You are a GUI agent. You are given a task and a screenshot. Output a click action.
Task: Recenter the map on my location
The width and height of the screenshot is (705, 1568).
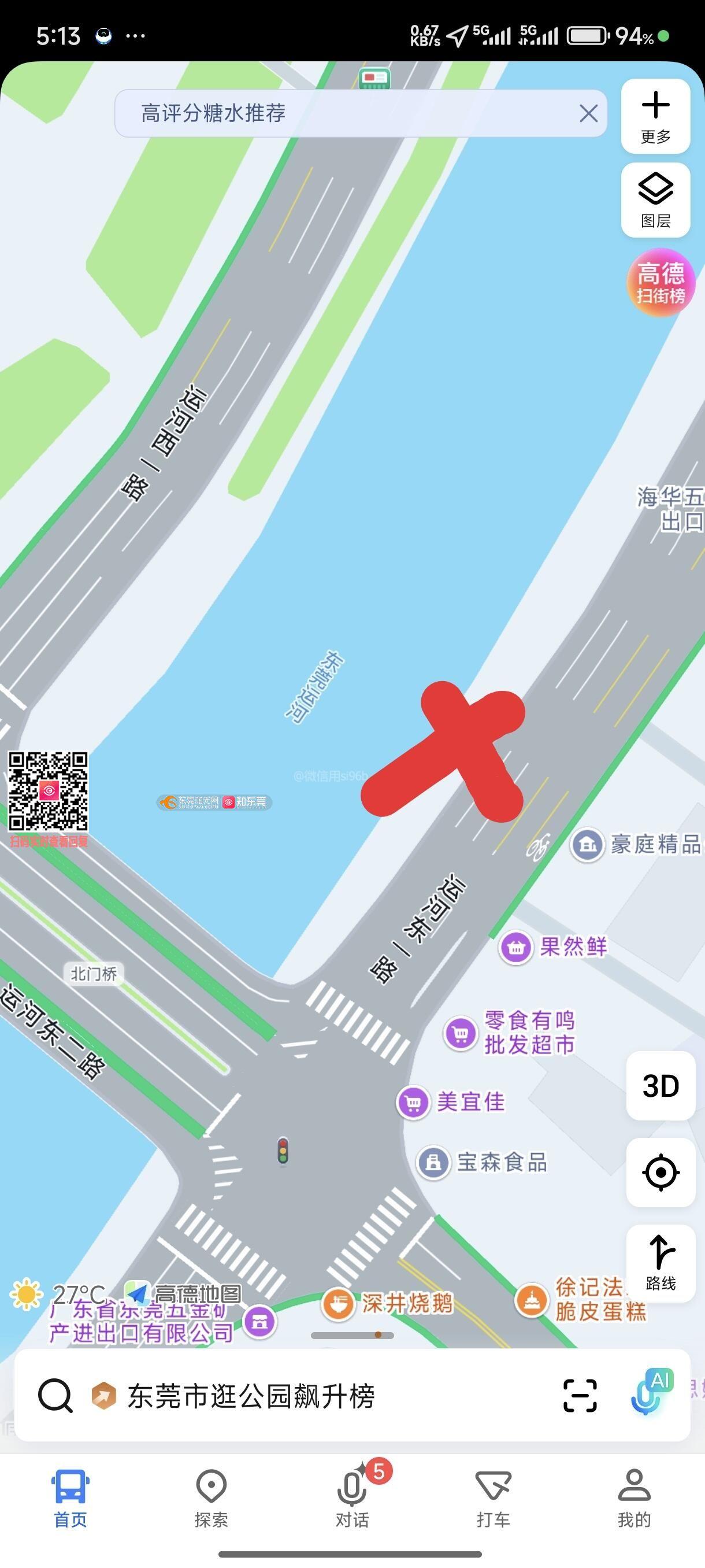point(661,1172)
